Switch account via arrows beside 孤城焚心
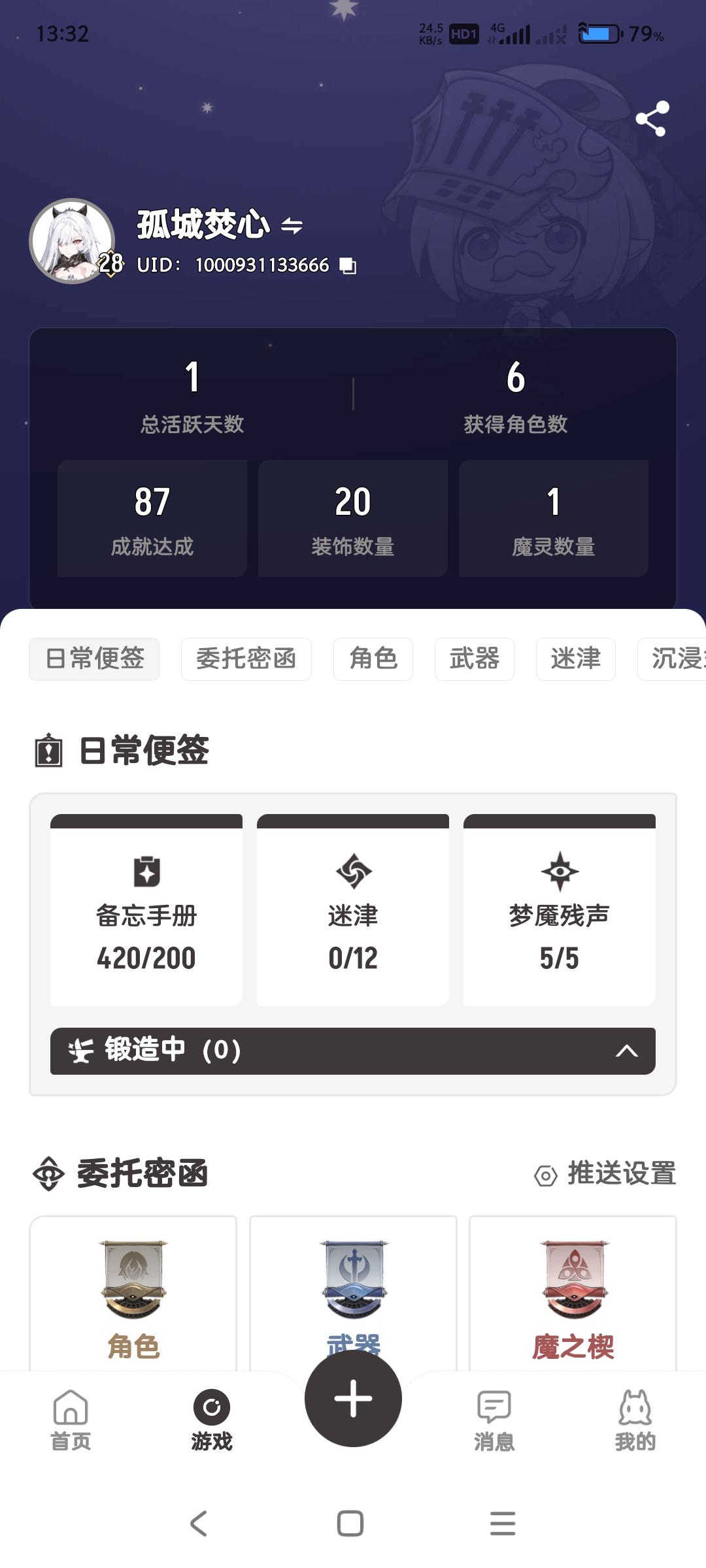 [x=292, y=226]
